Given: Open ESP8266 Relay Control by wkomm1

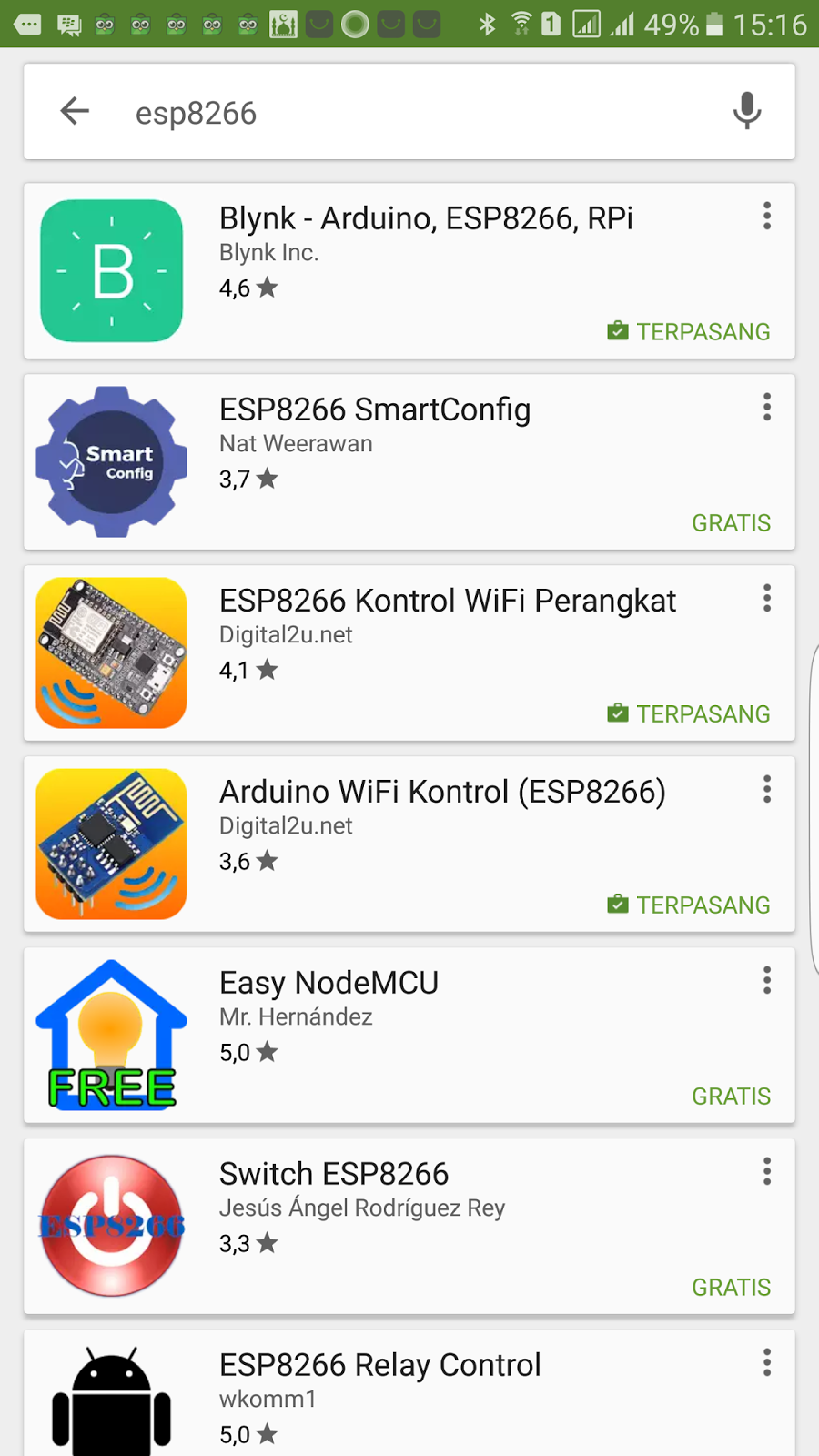Looking at the screenshot, I should pyautogui.click(x=380, y=1366).
